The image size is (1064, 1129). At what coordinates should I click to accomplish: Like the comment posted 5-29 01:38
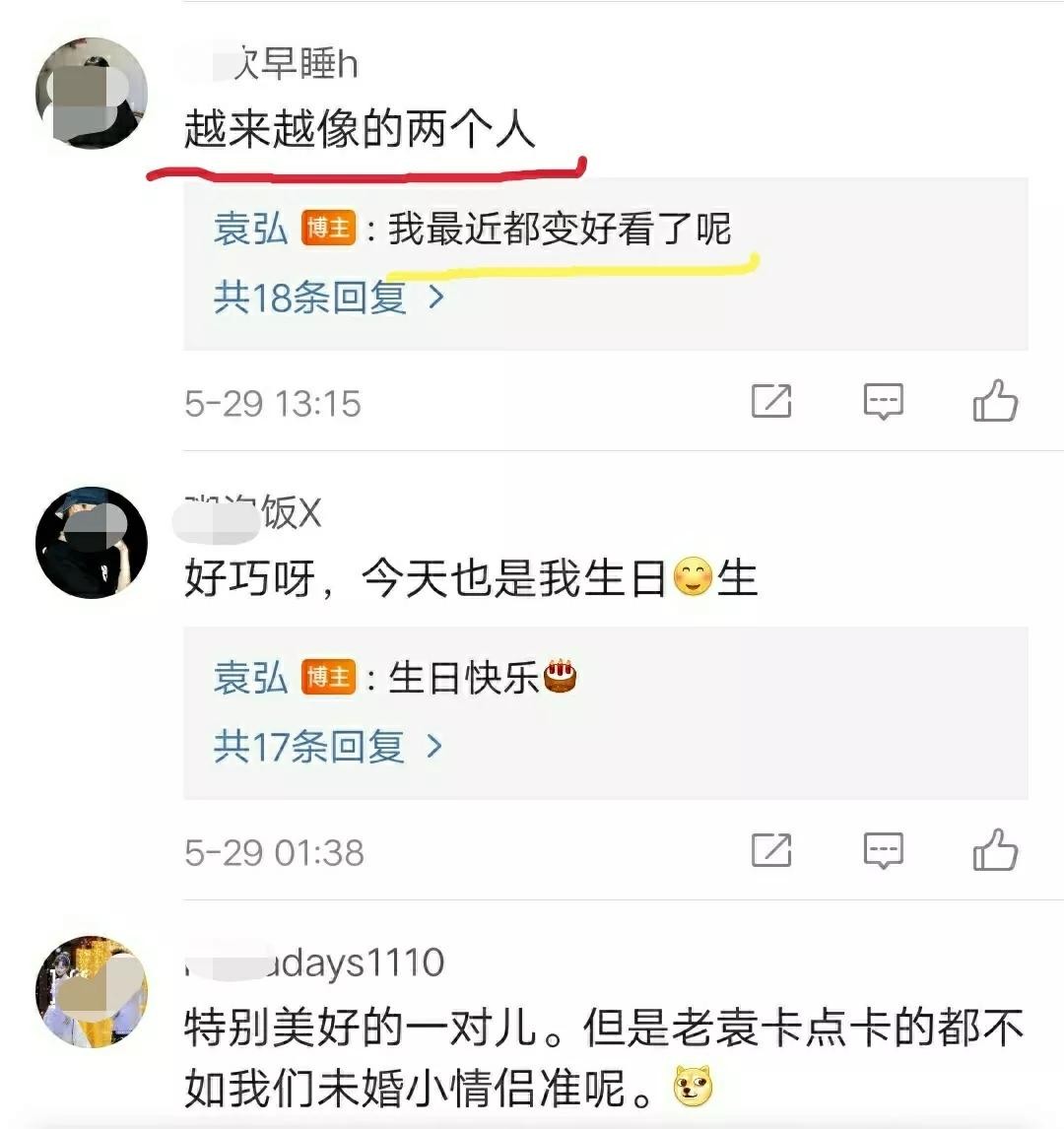click(994, 849)
